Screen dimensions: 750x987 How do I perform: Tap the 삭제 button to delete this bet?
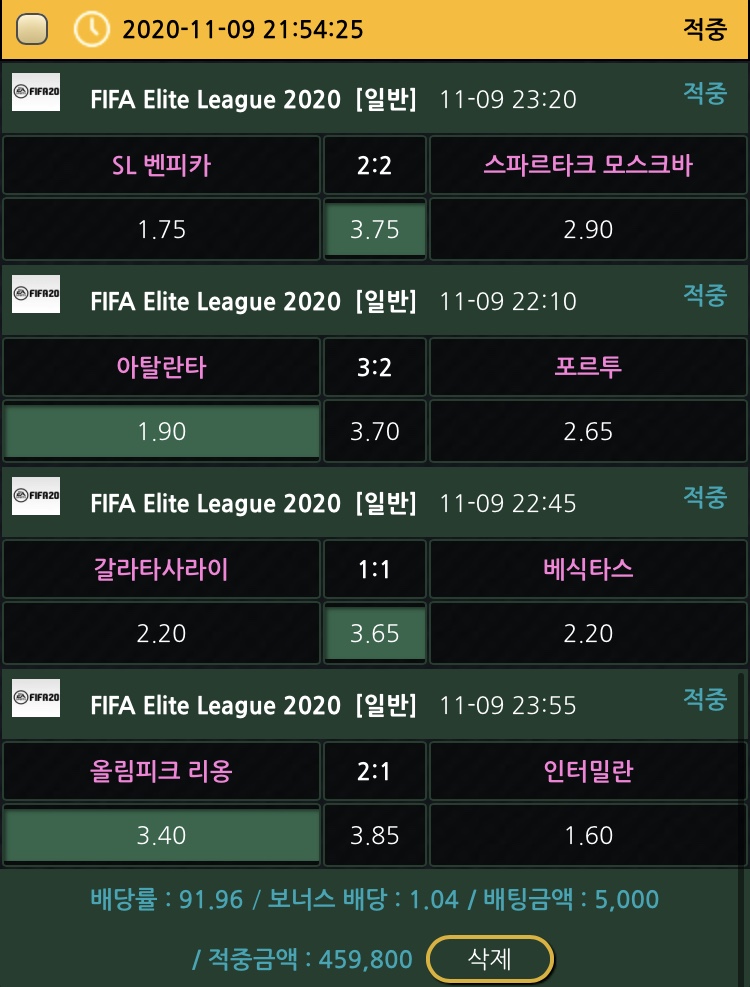(490, 959)
